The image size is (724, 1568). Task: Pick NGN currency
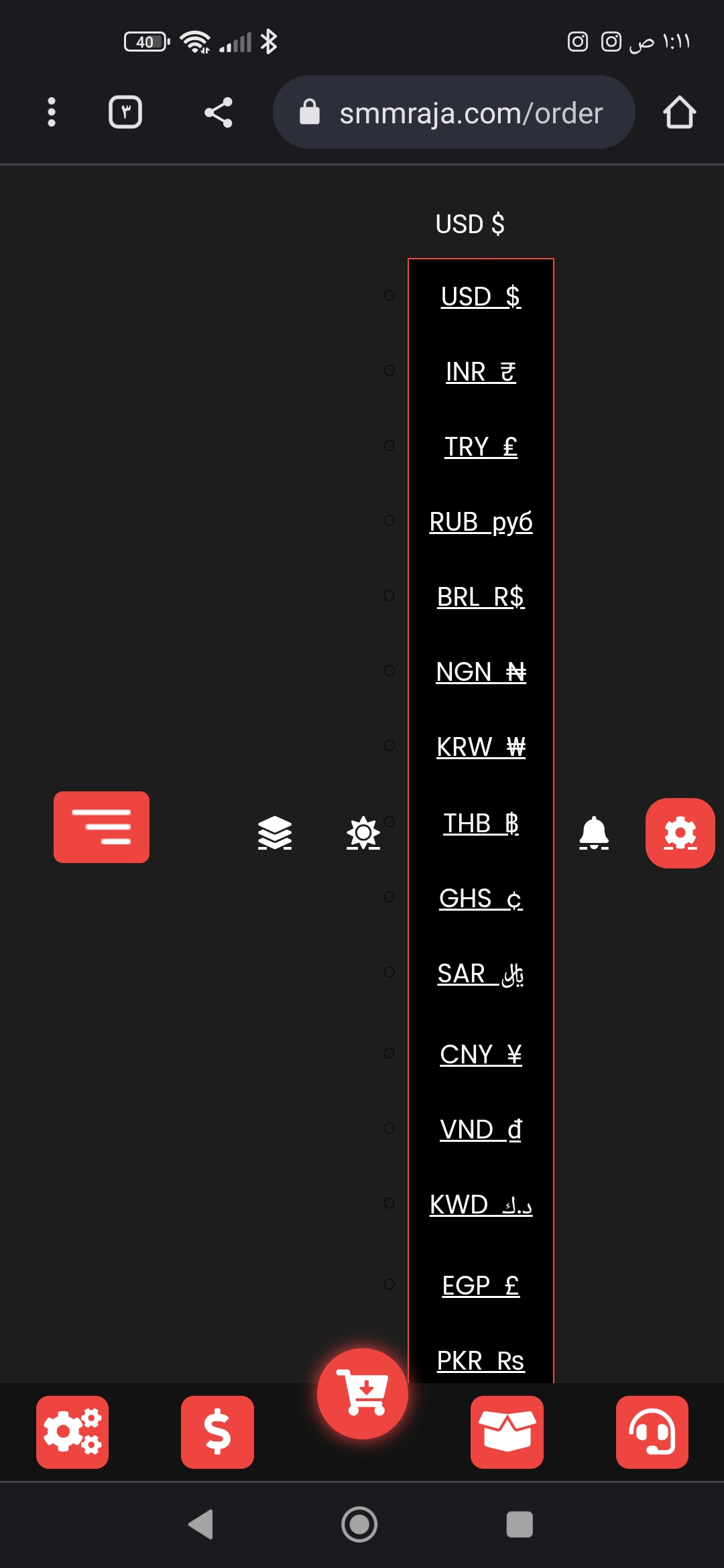click(x=481, y=671)
